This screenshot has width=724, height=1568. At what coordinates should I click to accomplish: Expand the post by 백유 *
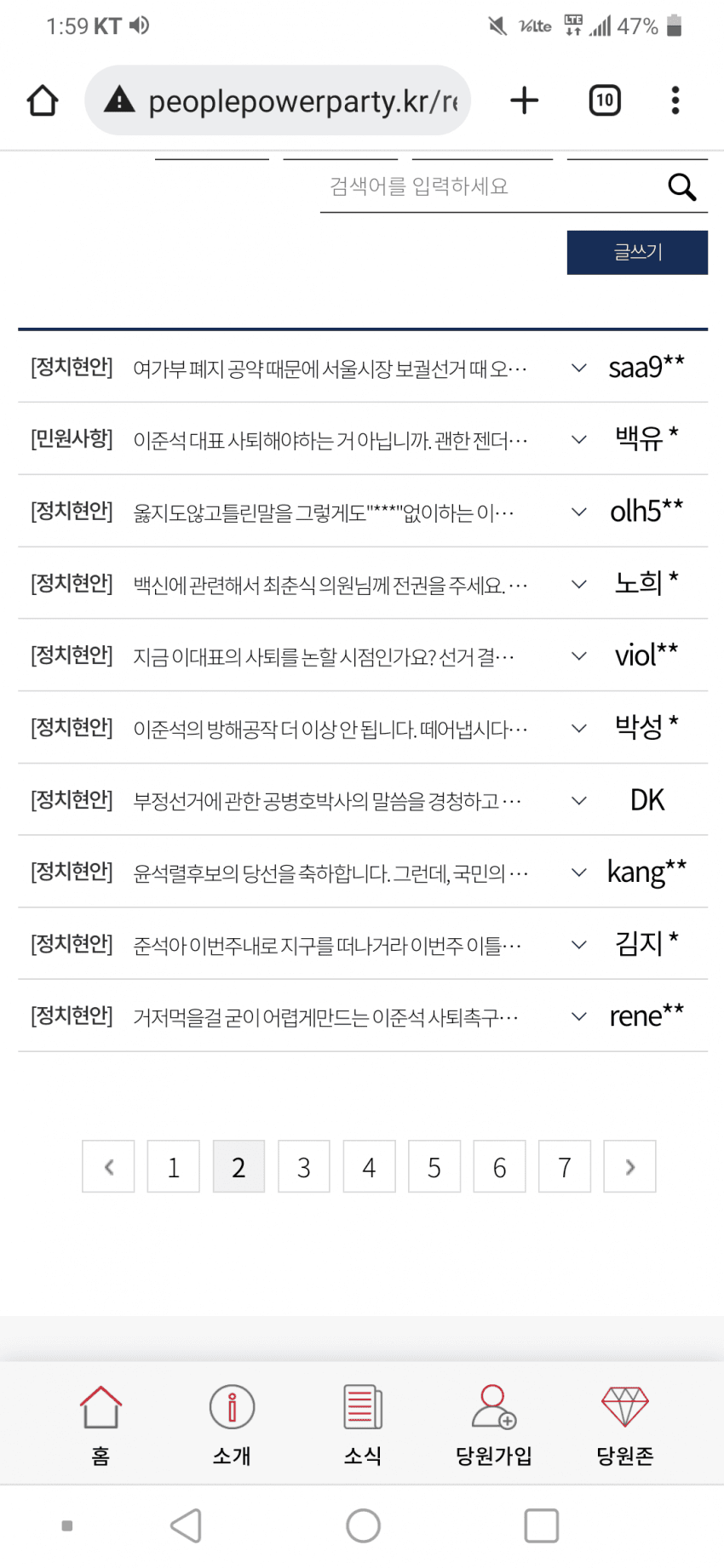(579, 440)
